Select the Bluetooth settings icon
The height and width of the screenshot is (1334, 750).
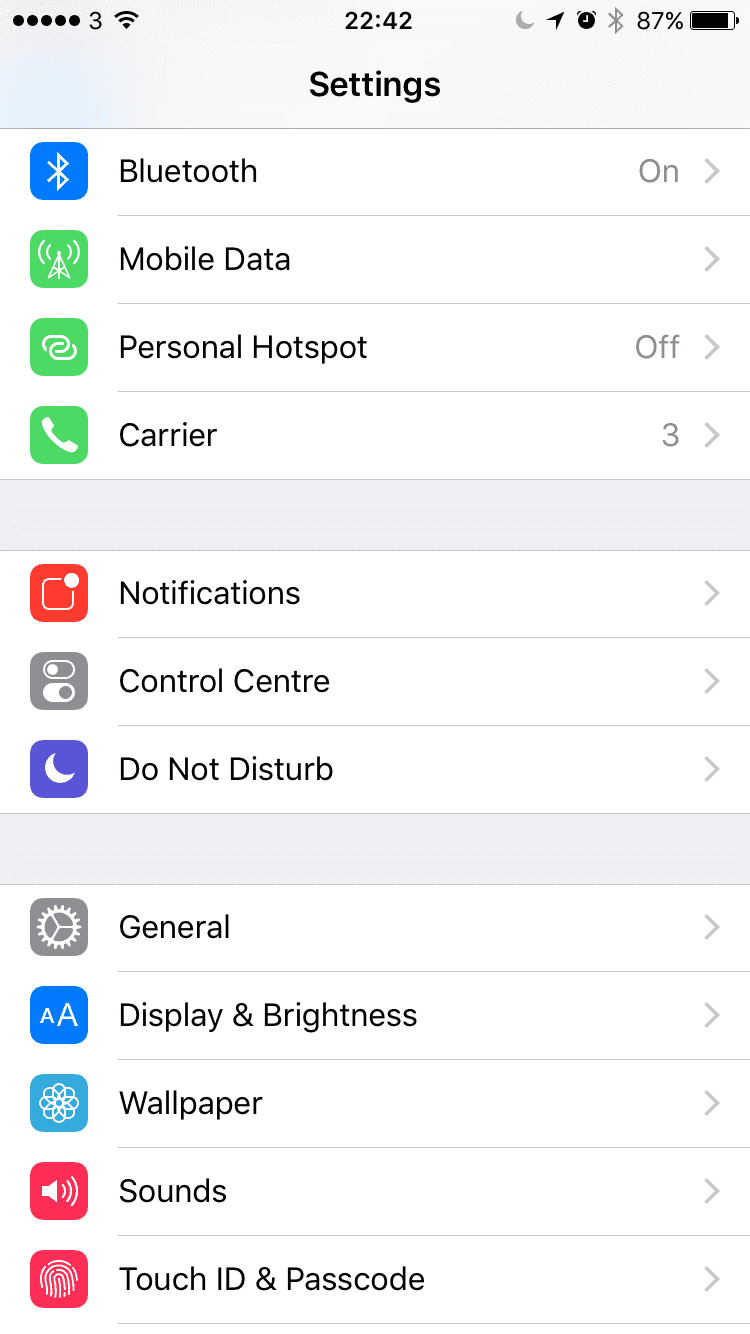click(59, 171)
